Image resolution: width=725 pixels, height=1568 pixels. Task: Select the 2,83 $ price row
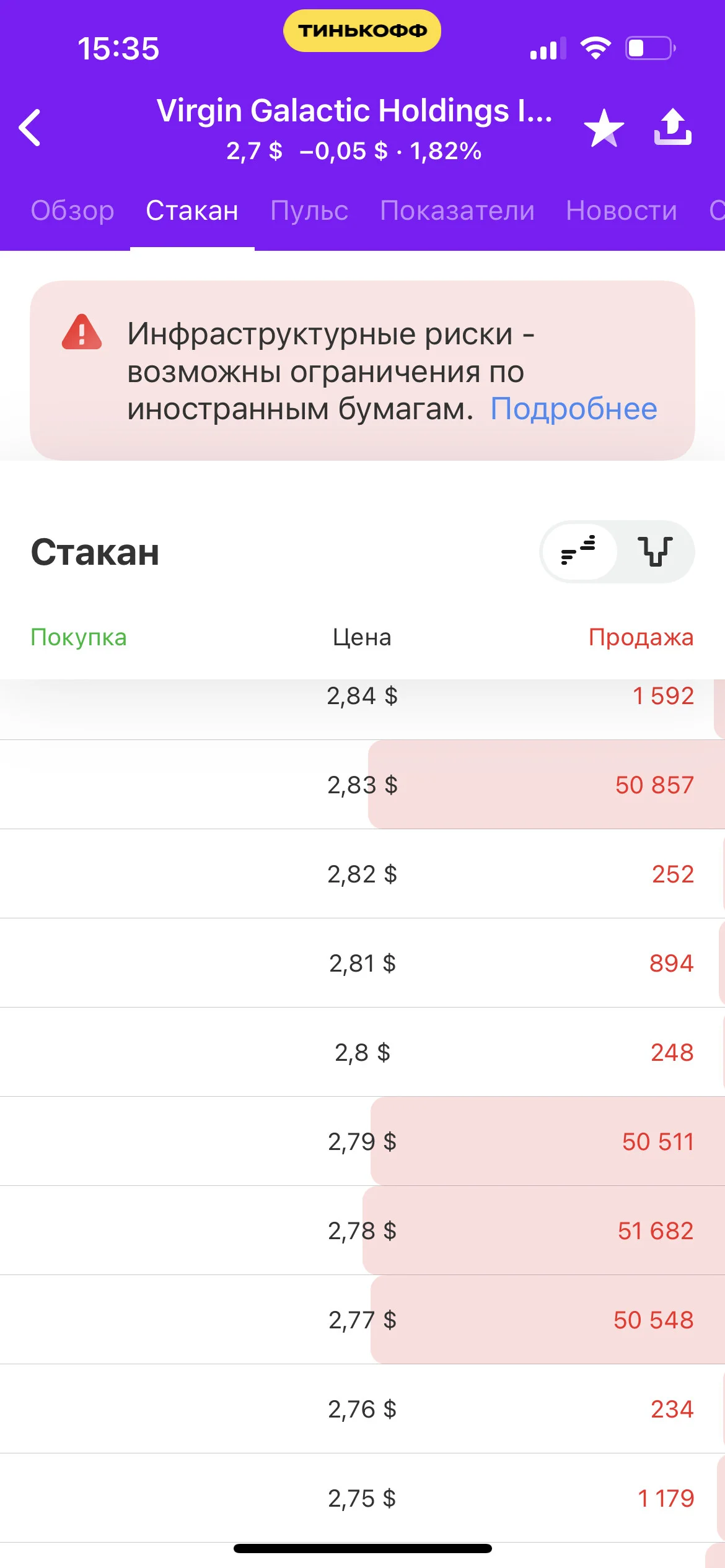[362, 785]
